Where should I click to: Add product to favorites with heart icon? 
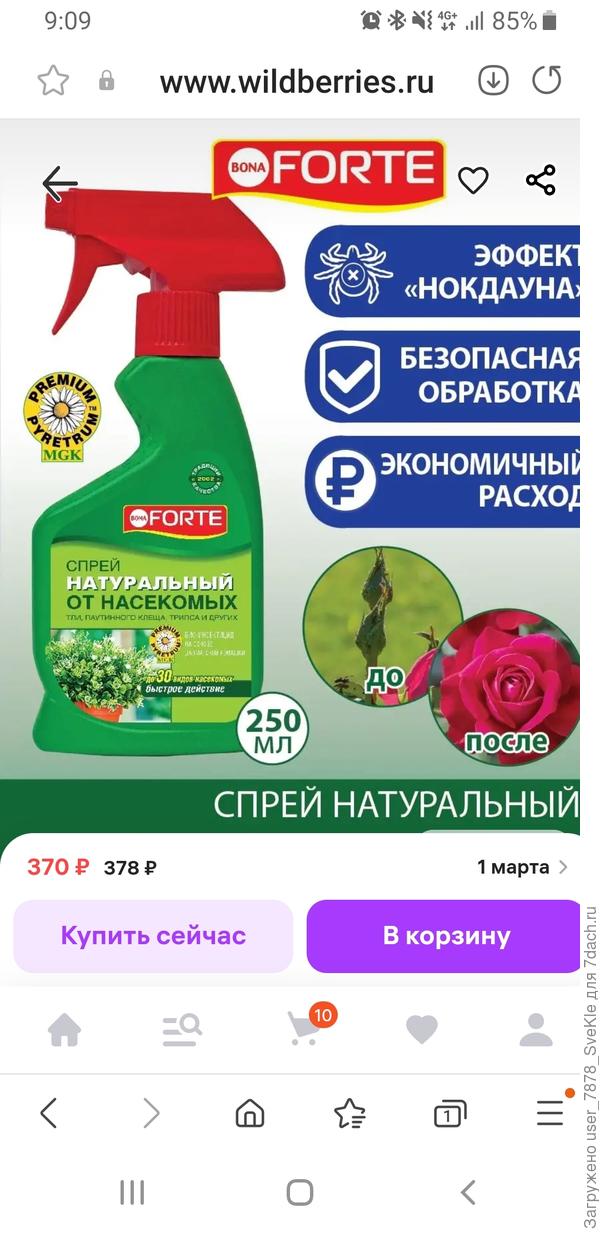coord(473,181)
